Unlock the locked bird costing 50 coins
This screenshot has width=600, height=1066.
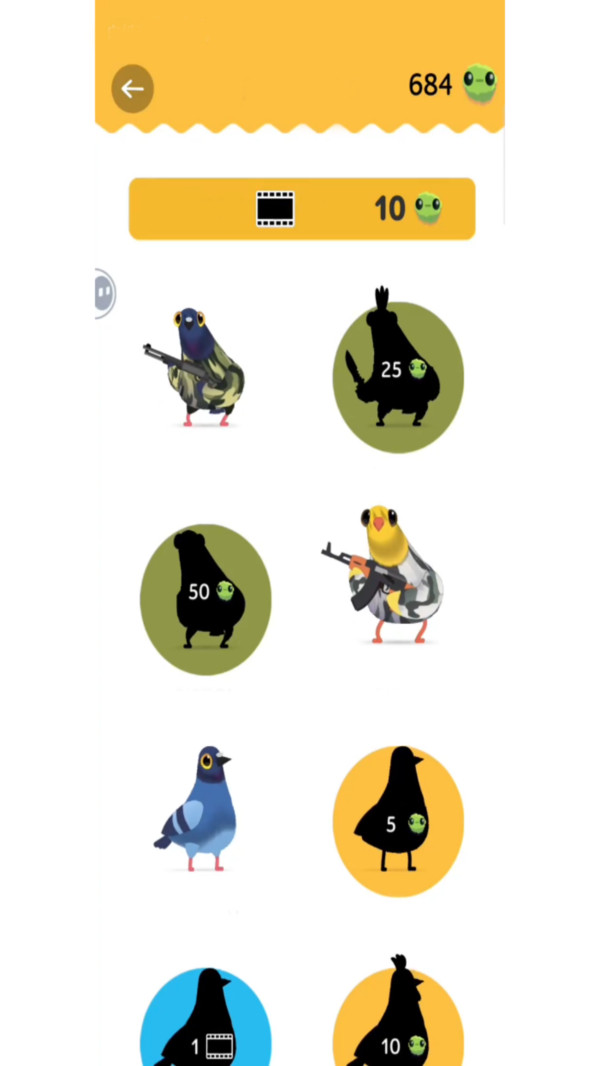(x=205, y=598)
